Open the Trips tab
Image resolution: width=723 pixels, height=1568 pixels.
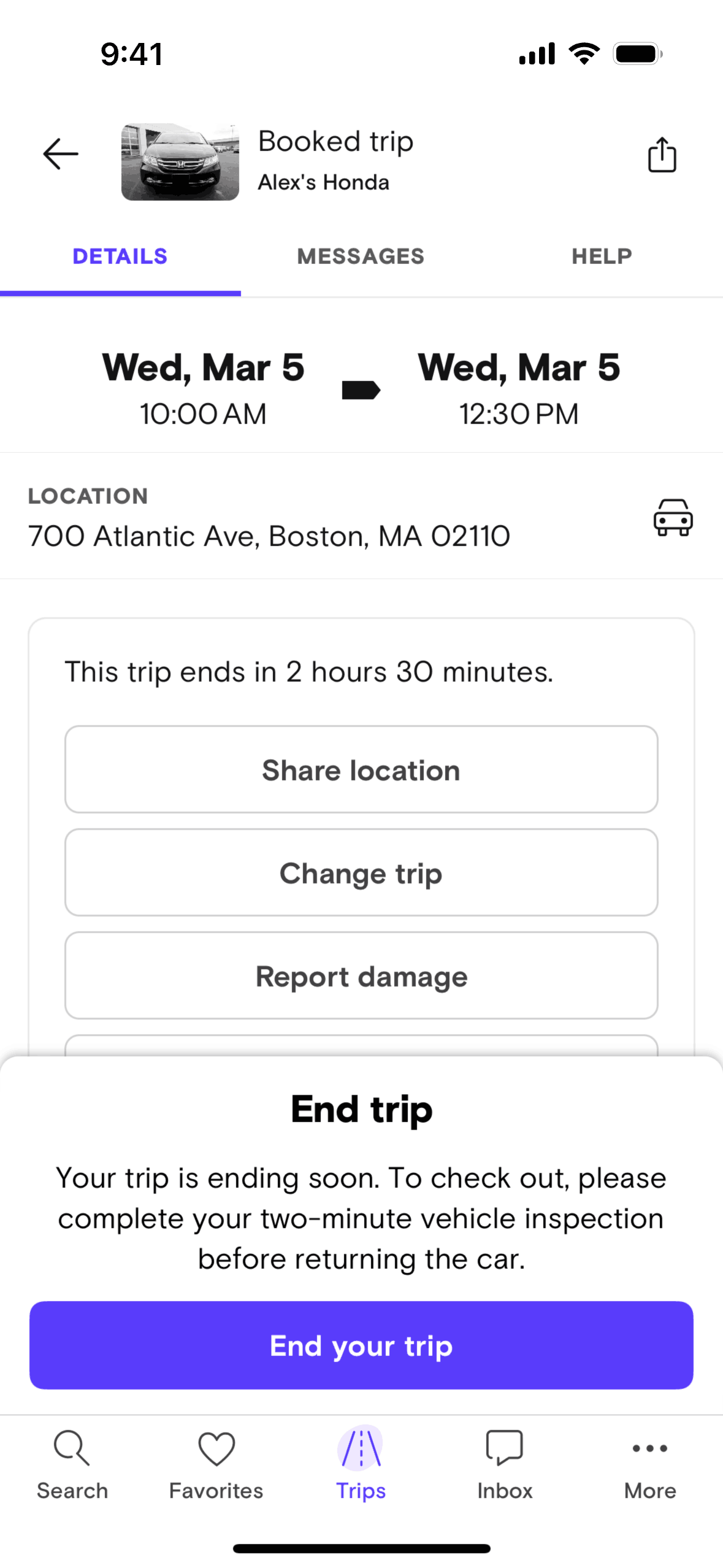click(361, 1464)
